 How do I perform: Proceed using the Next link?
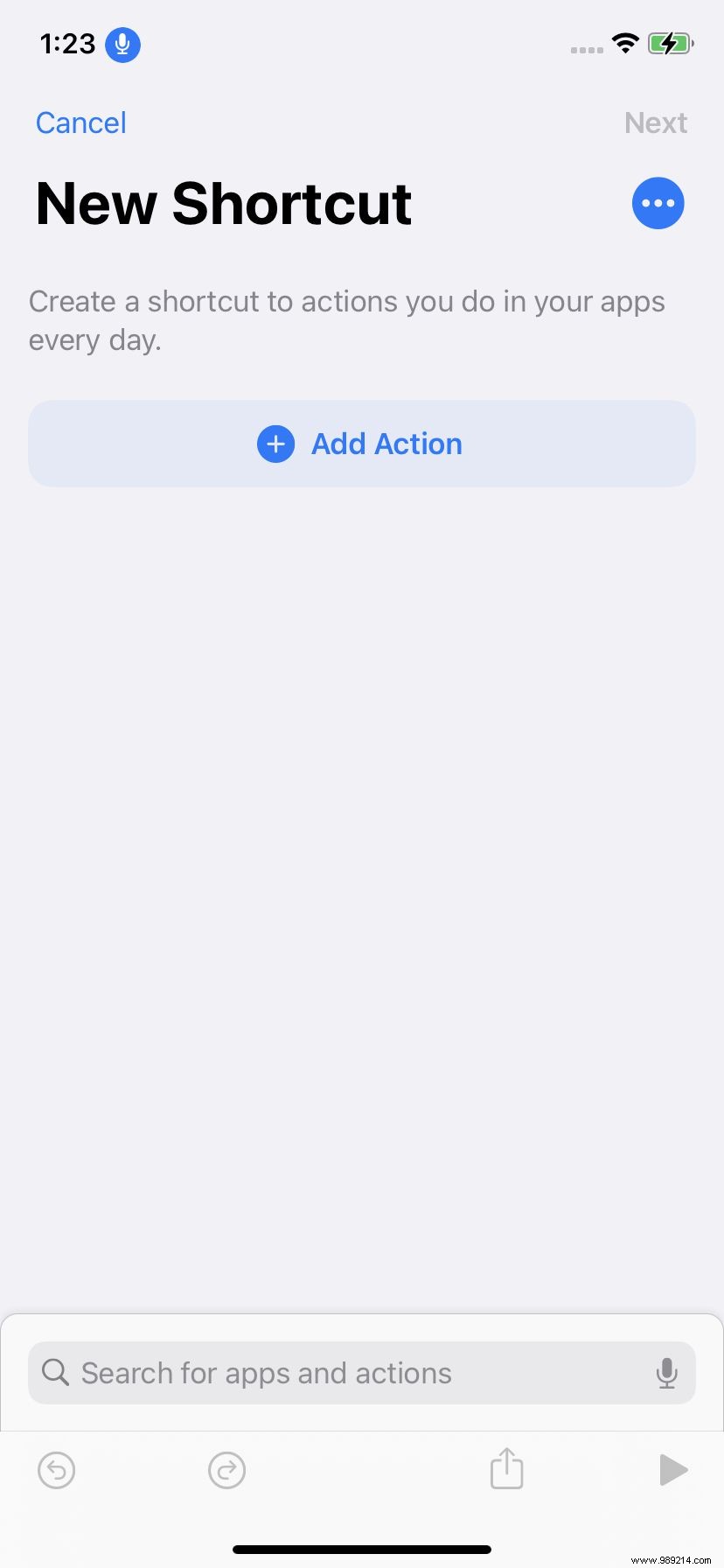[x=655, y=122]
